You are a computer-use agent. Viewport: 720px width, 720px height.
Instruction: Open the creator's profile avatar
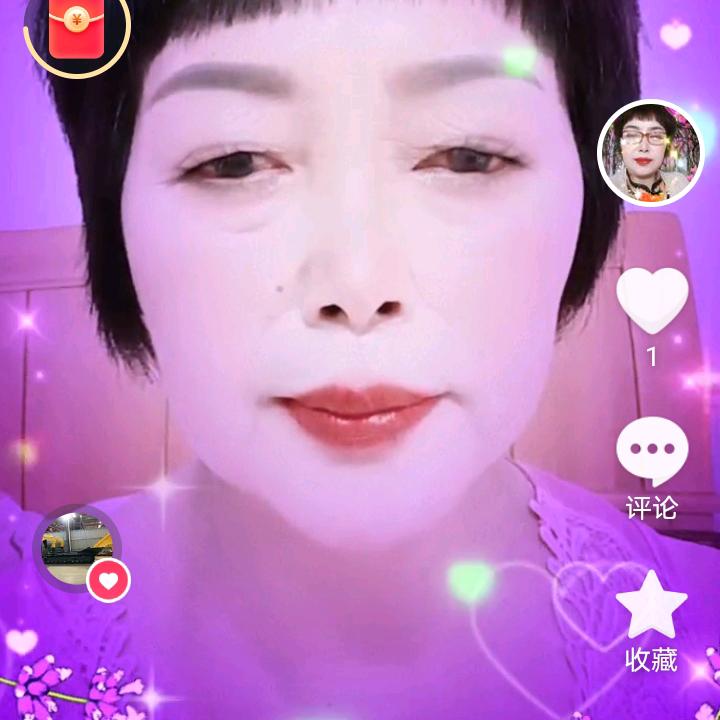pyautogui.click(x=651, y=153)
